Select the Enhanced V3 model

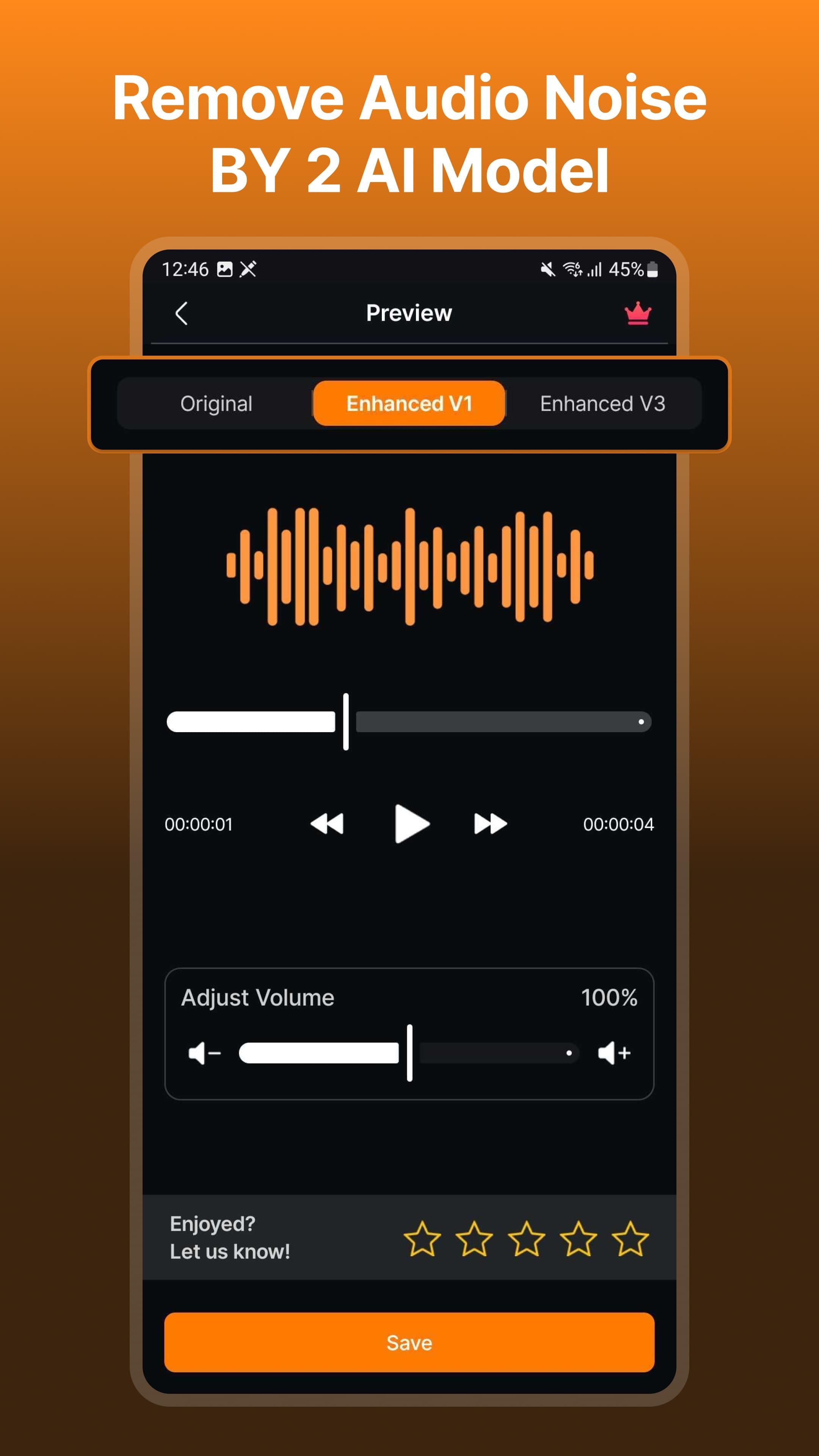pos(602,403)
